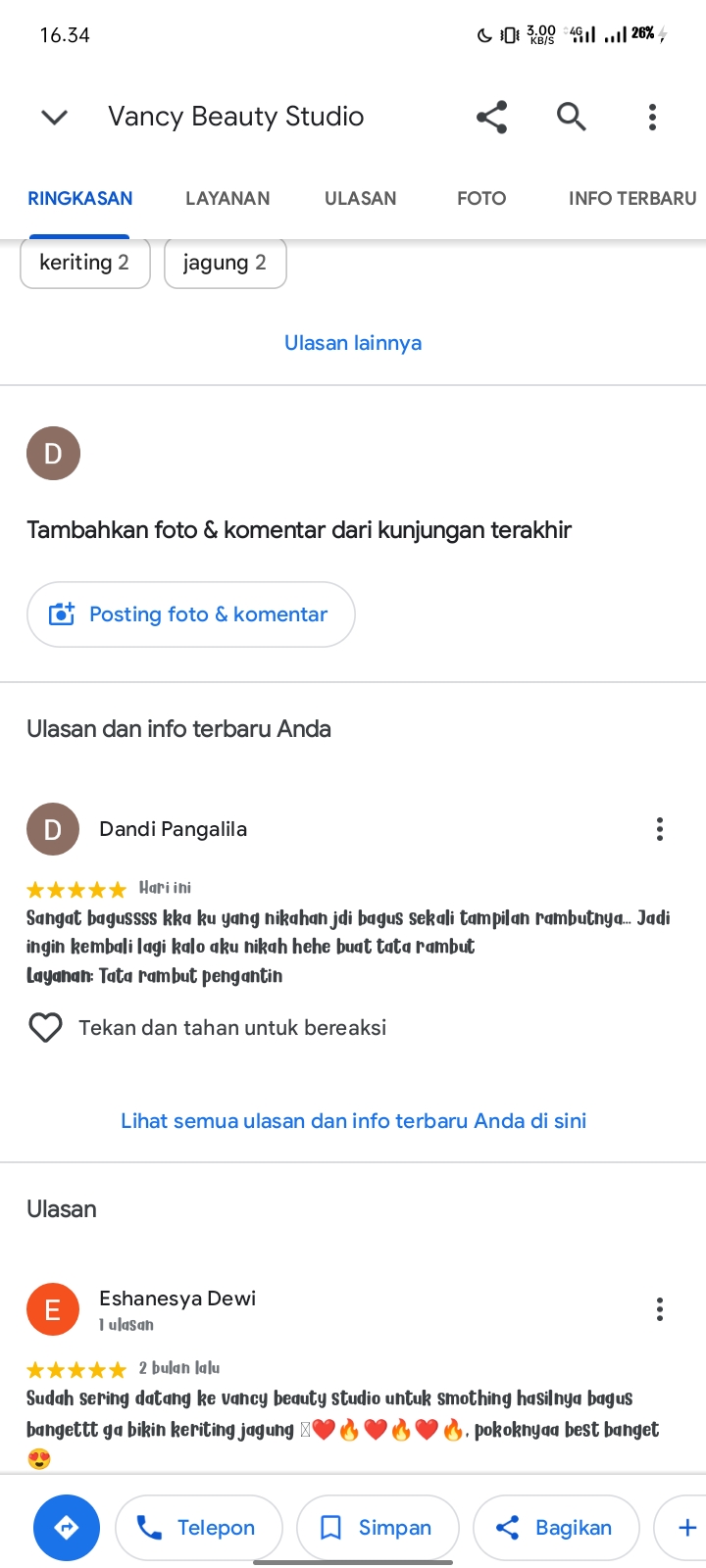Go to the Info Terbaru tab
706x1568 pixels.
[632, 198]
